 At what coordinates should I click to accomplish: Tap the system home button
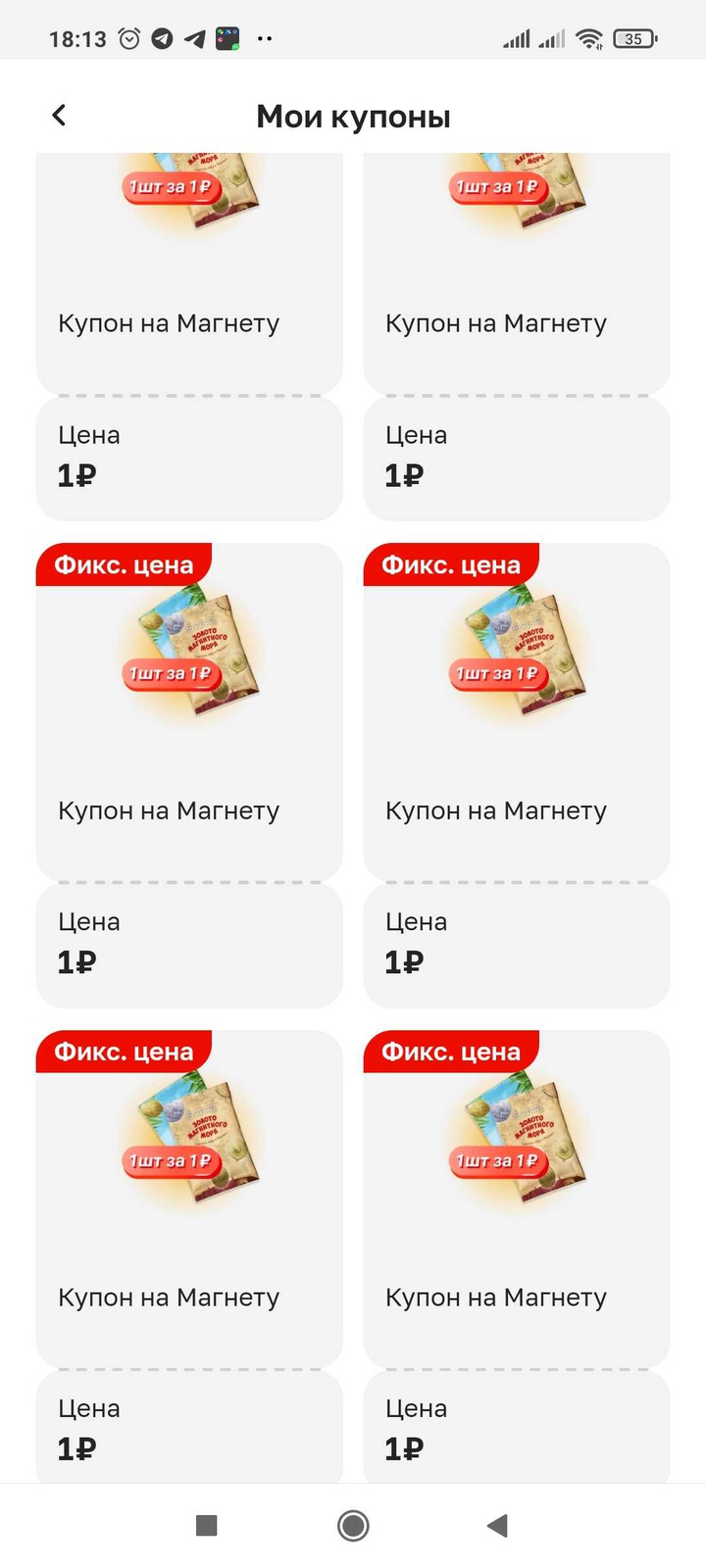coord(353,1525)
